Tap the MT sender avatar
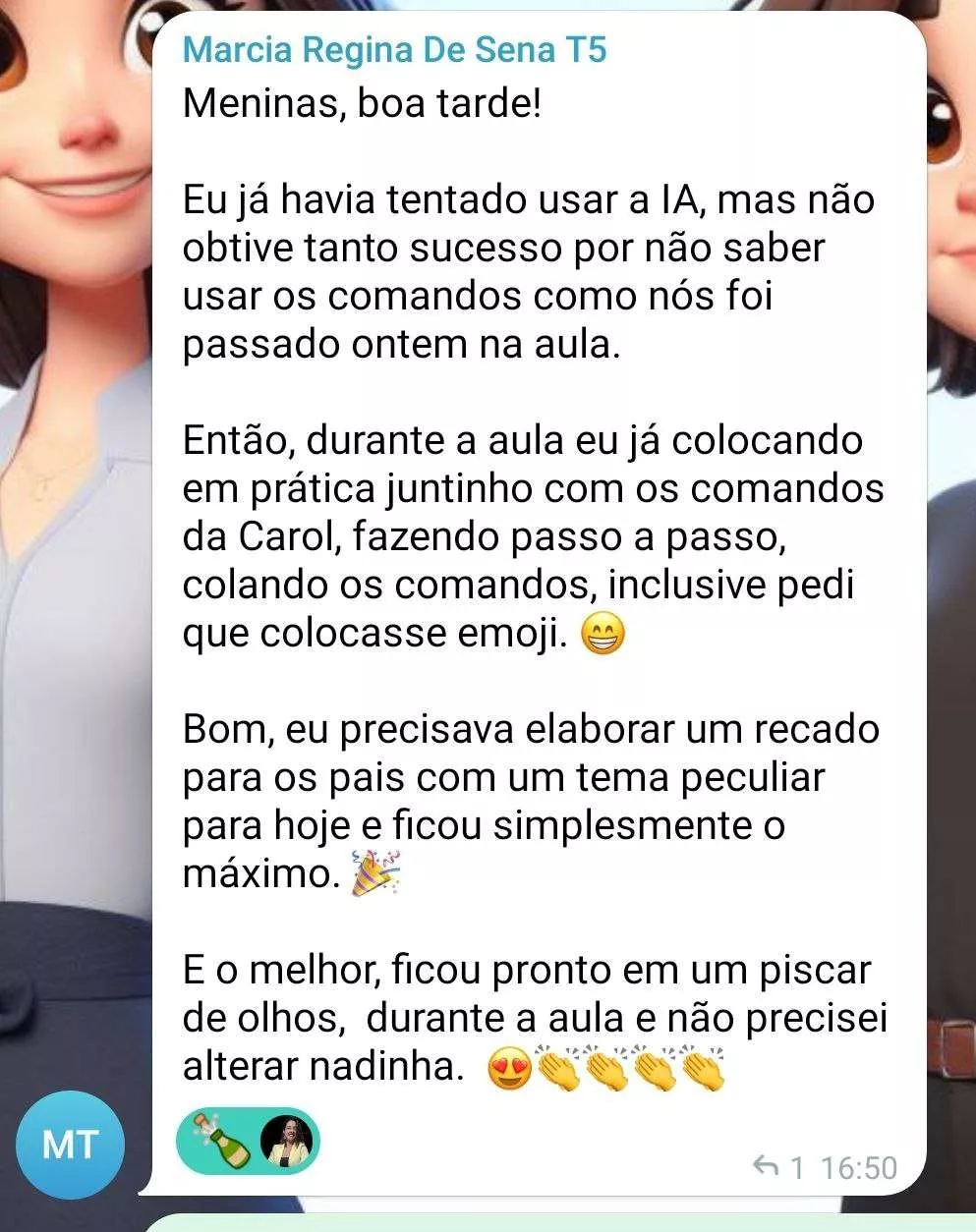 click(71, 1146)
